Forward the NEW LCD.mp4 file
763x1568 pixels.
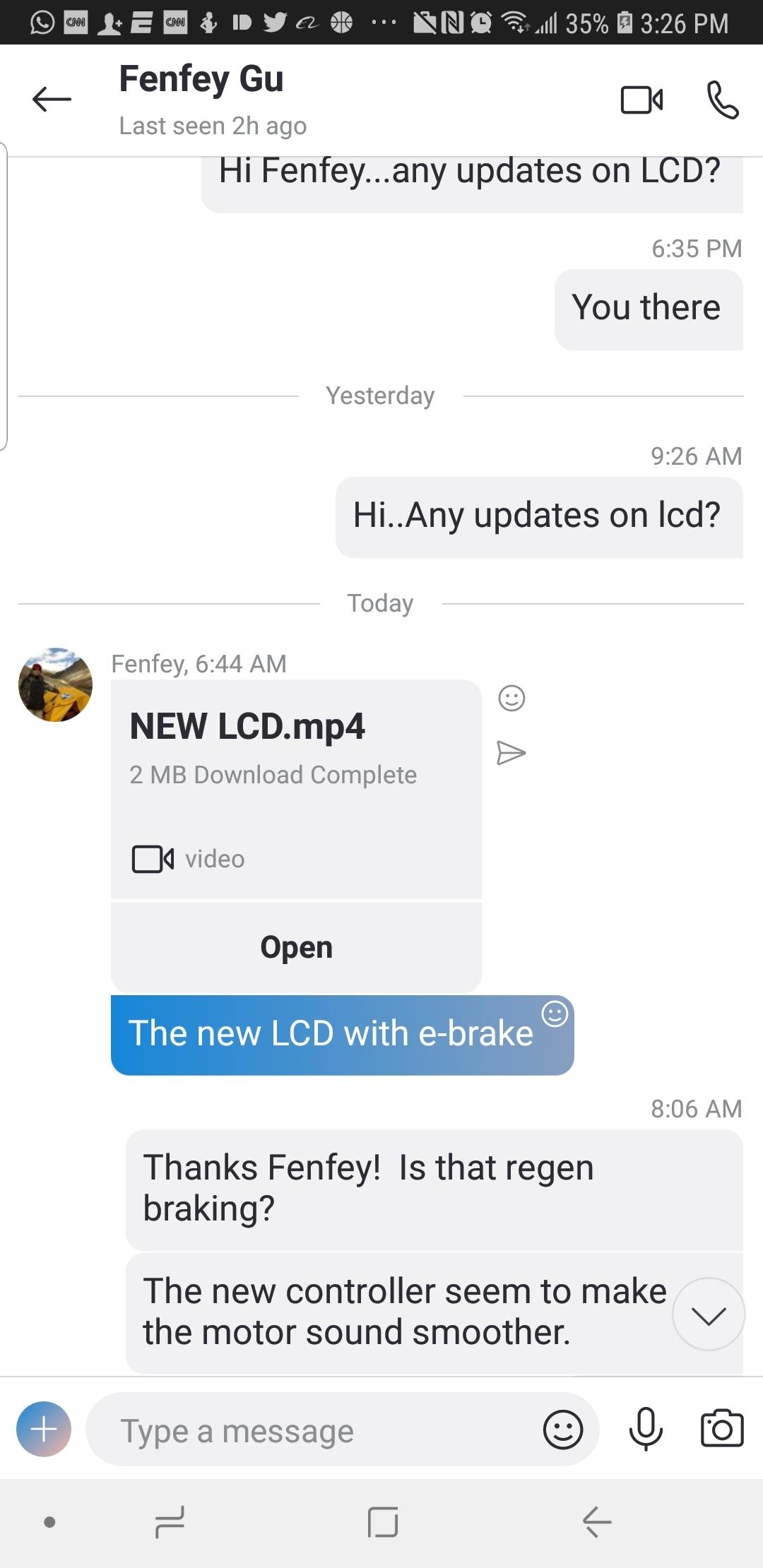511,753
